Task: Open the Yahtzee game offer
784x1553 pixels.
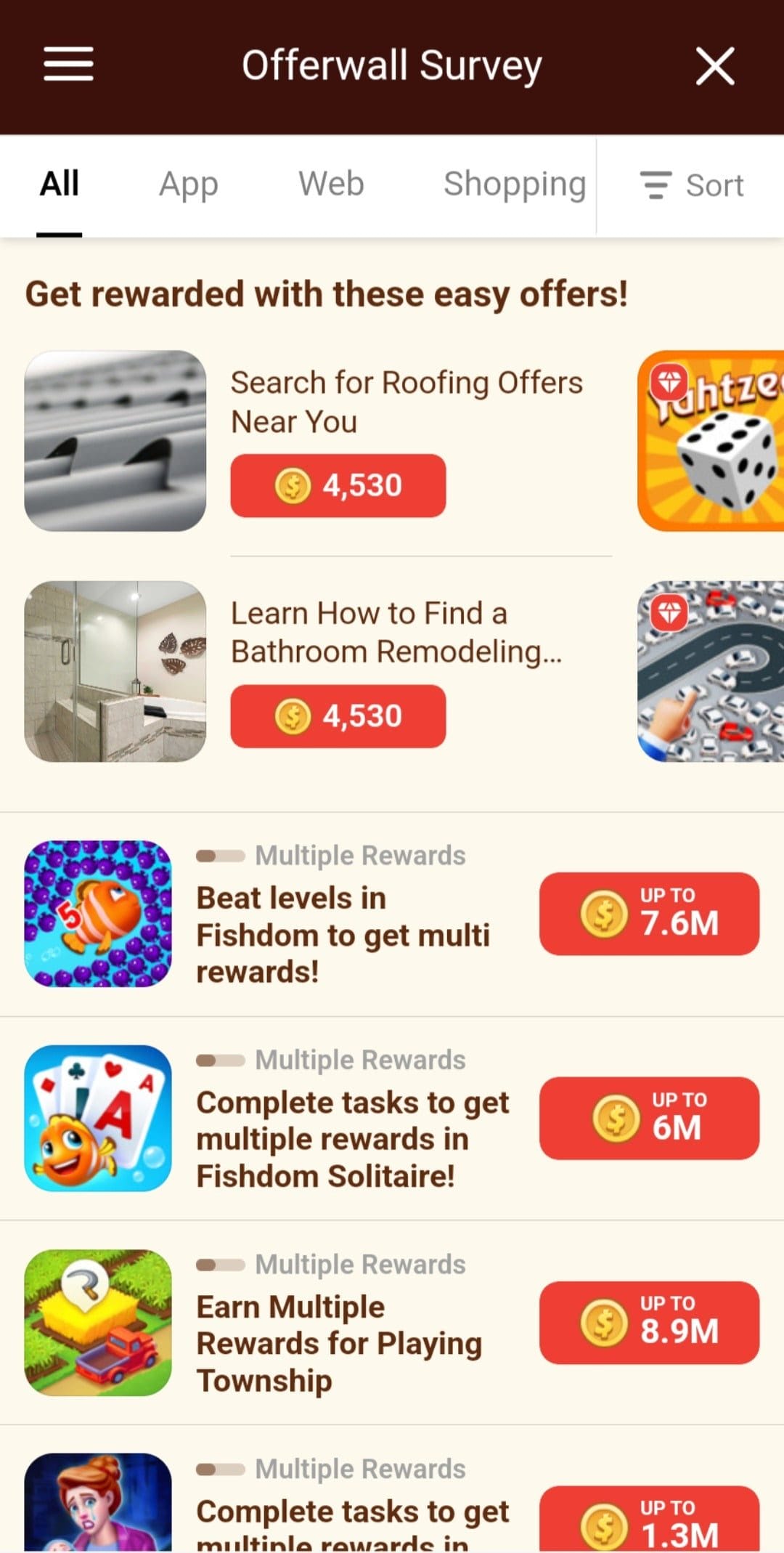Action: pyautogui.click(x=711, y=441)
